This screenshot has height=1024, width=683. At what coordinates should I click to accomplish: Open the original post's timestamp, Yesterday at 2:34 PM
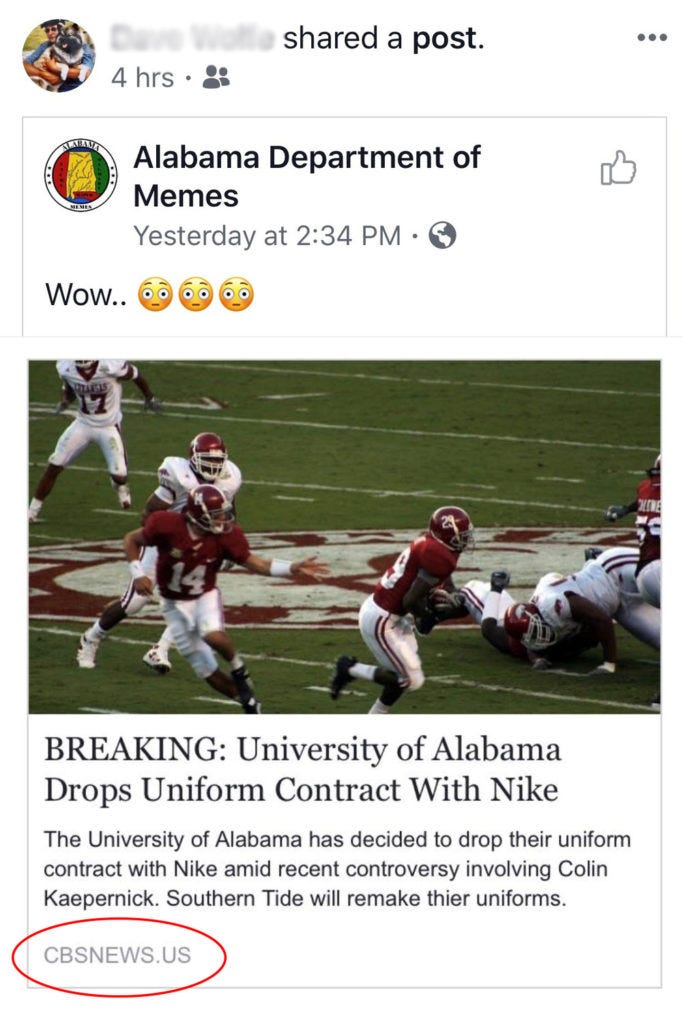click(267, 236)
